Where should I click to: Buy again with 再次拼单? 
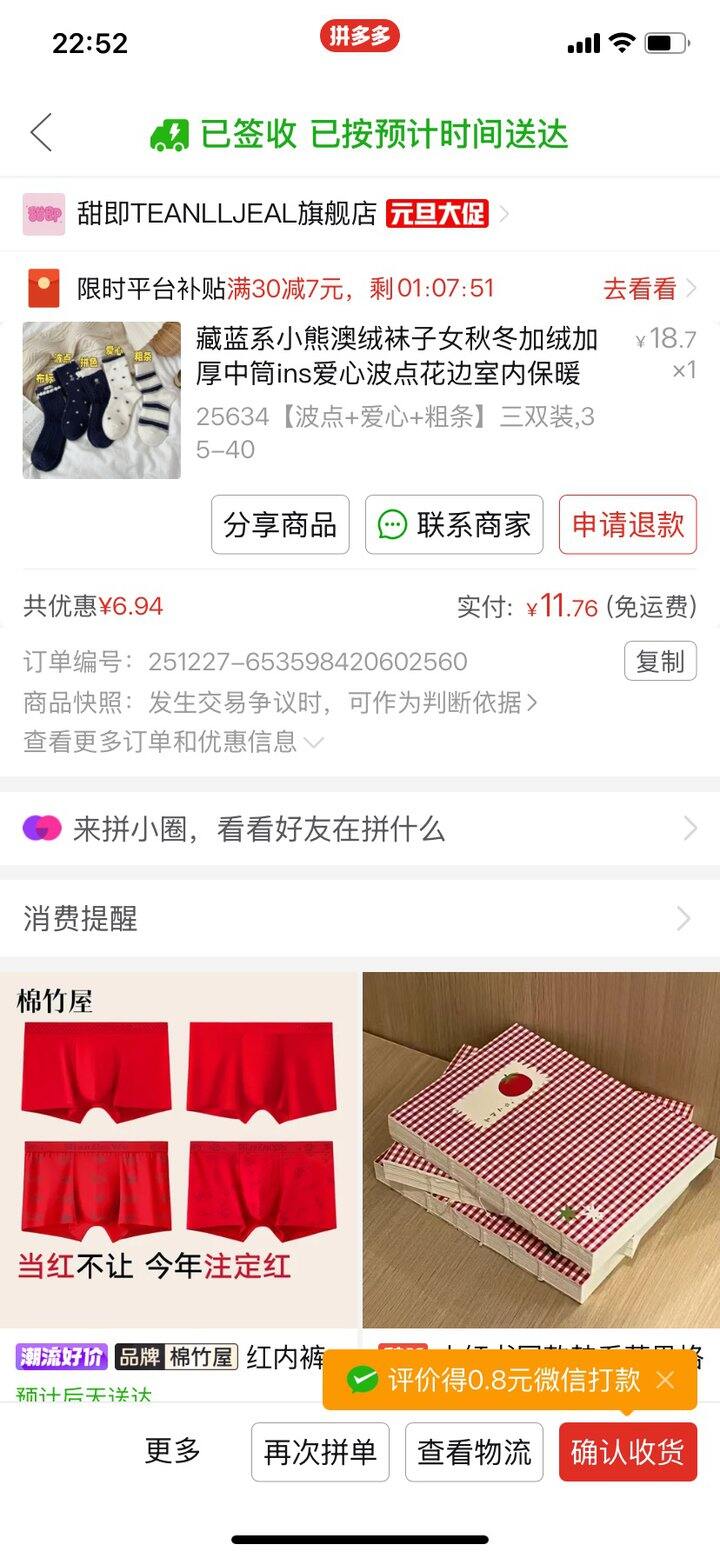[320, 1452]
